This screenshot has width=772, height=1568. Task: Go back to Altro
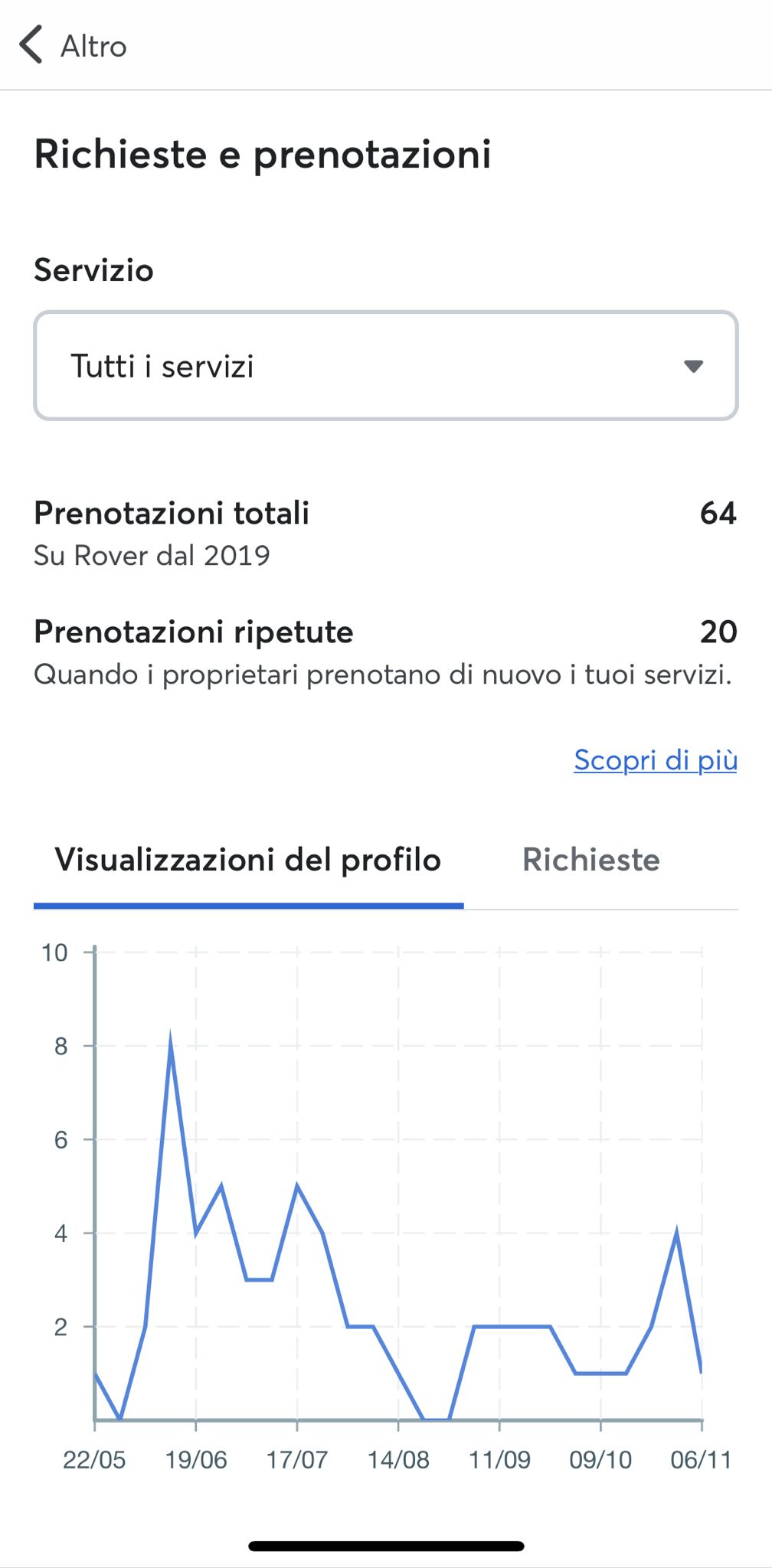tap(73, 45)
